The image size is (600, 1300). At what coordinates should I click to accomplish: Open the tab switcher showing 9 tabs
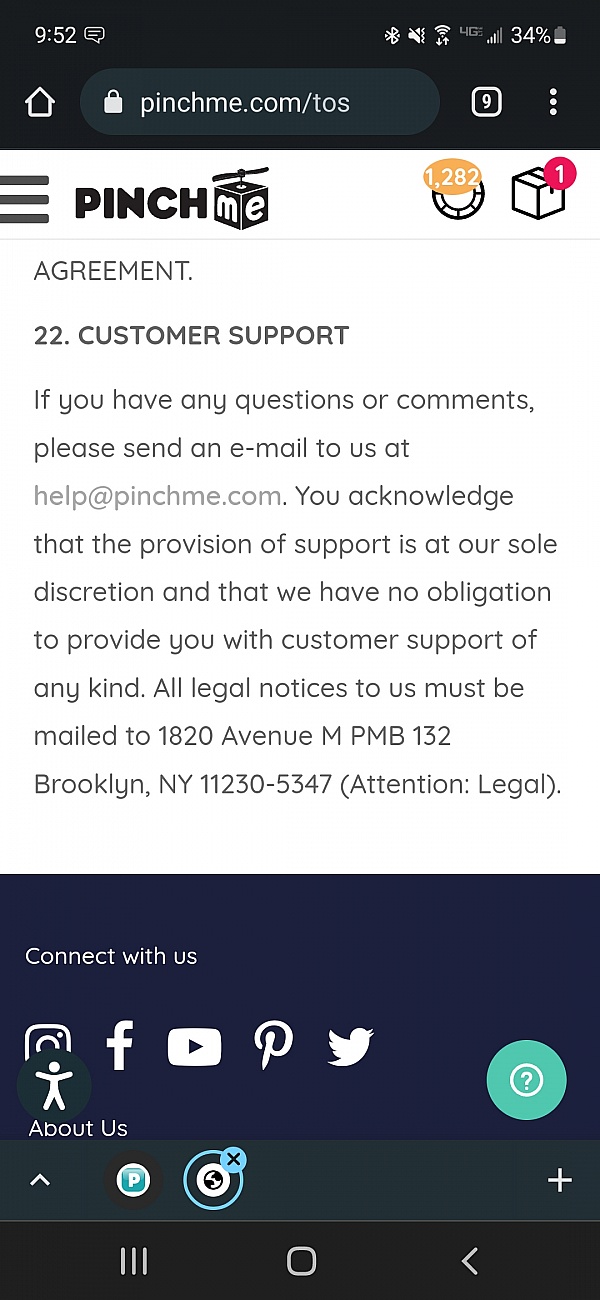coord(486,102)
